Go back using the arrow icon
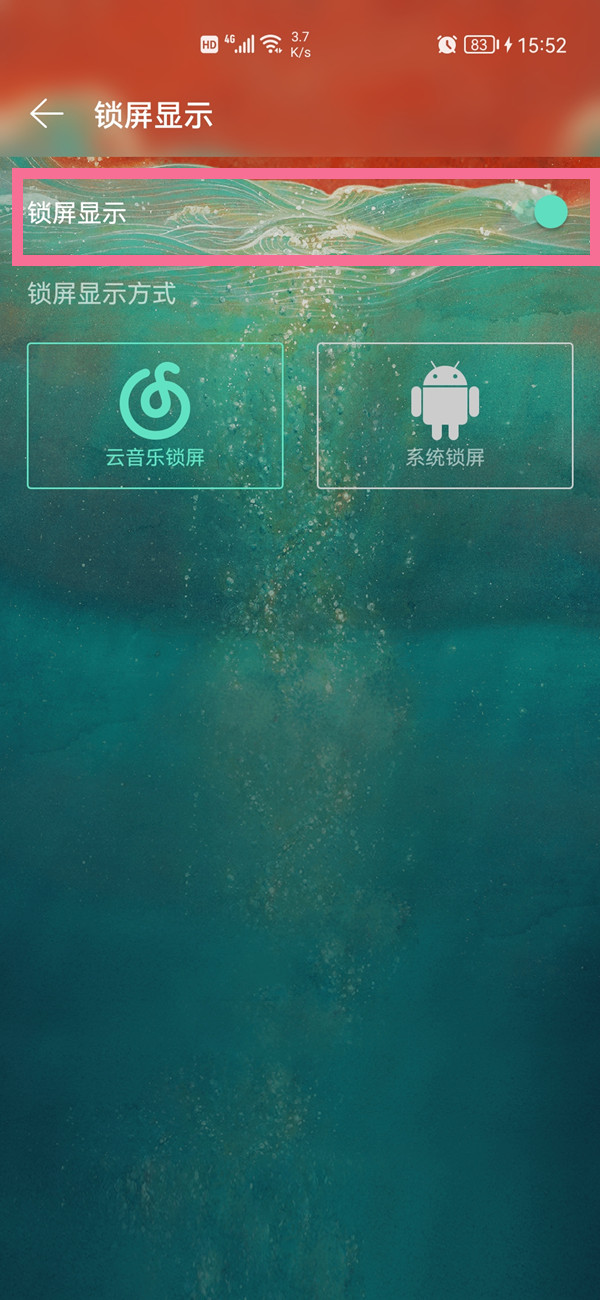 click(46, 114)
